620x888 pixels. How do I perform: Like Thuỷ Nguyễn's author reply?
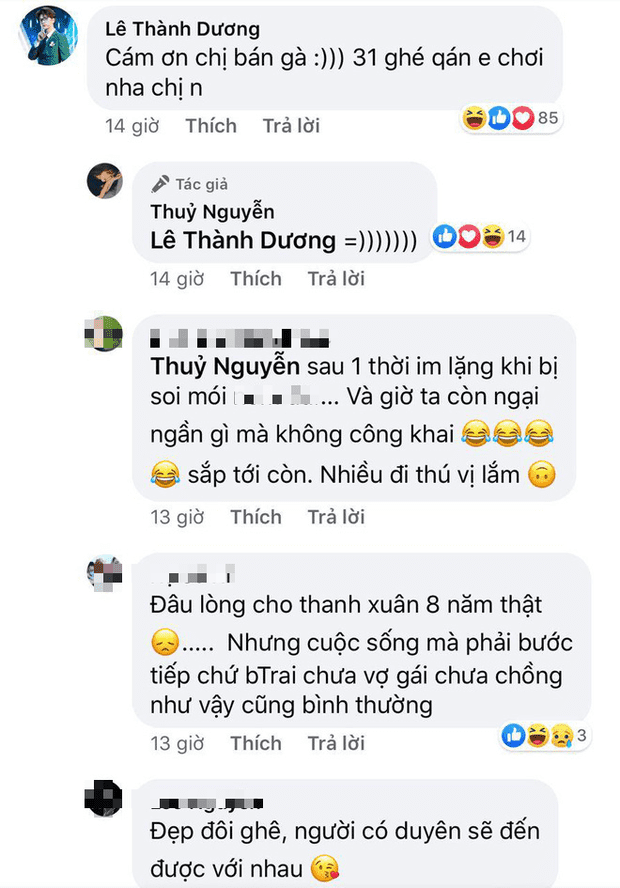255,278
